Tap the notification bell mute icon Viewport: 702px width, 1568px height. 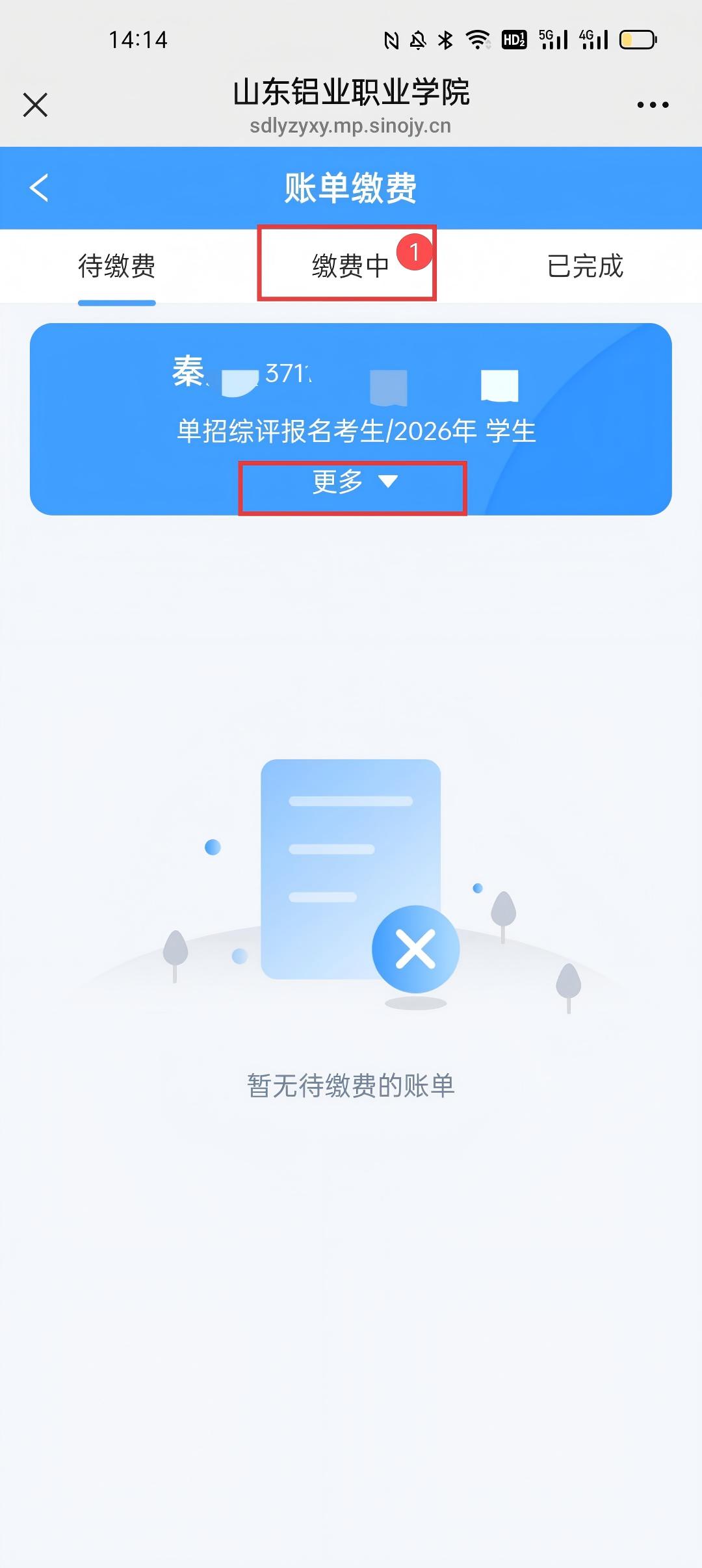coord(419,40)
